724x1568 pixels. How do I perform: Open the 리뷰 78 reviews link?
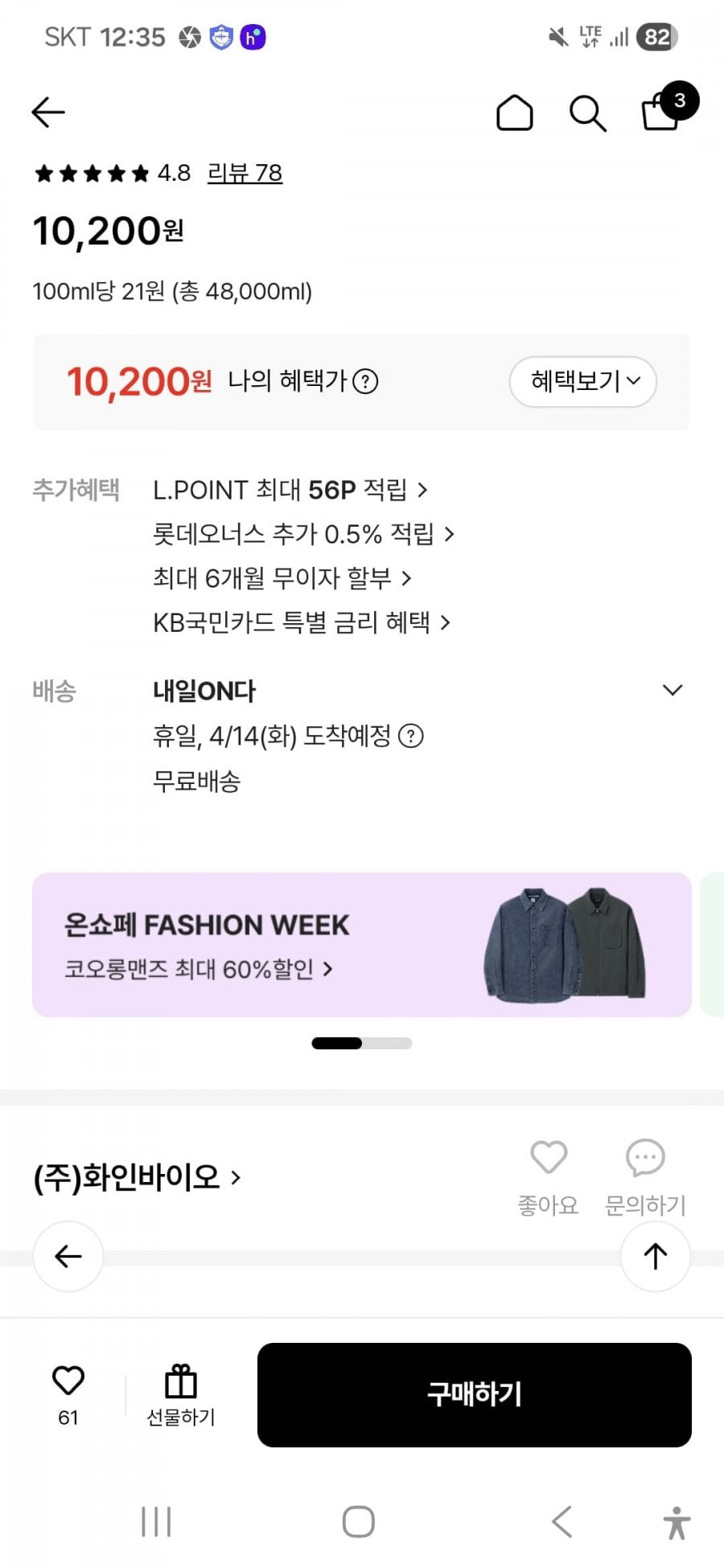245,173
